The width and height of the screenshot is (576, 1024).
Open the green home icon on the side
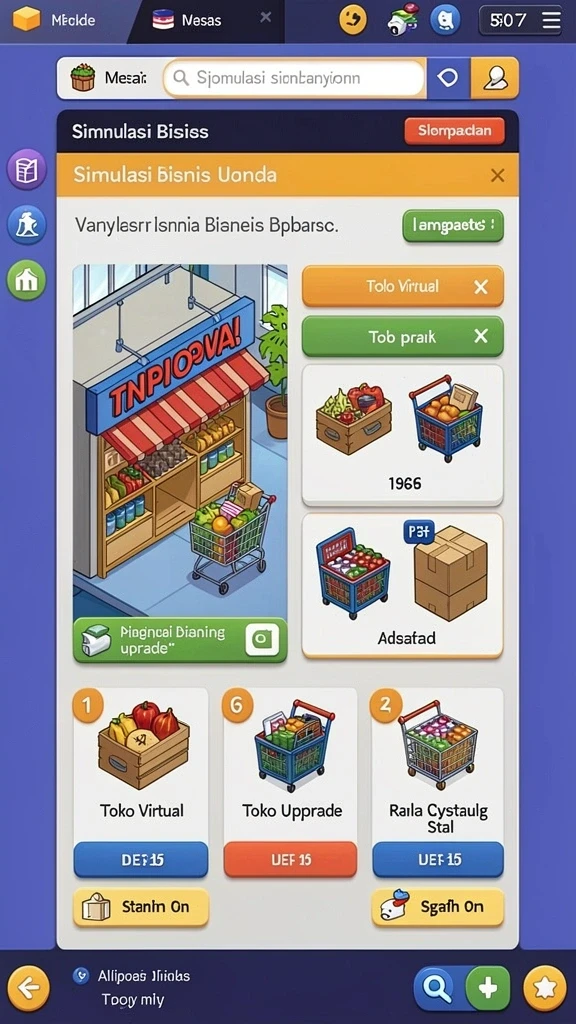tap(27, 280)
